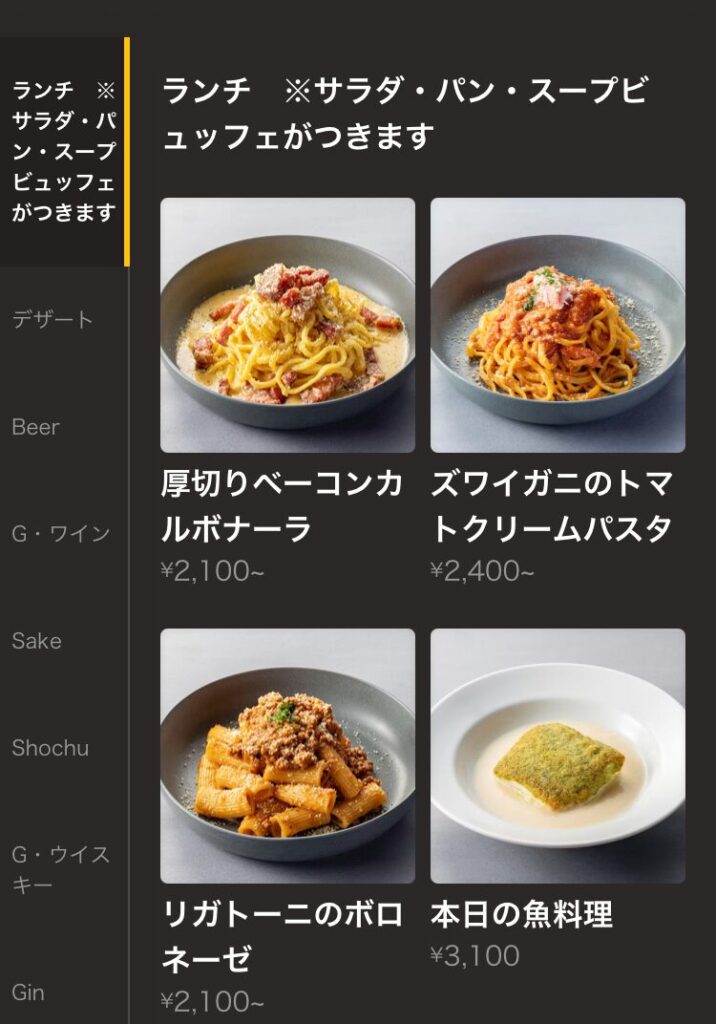
Task: Show the G・ワイン category
Action: coord(61,534)
